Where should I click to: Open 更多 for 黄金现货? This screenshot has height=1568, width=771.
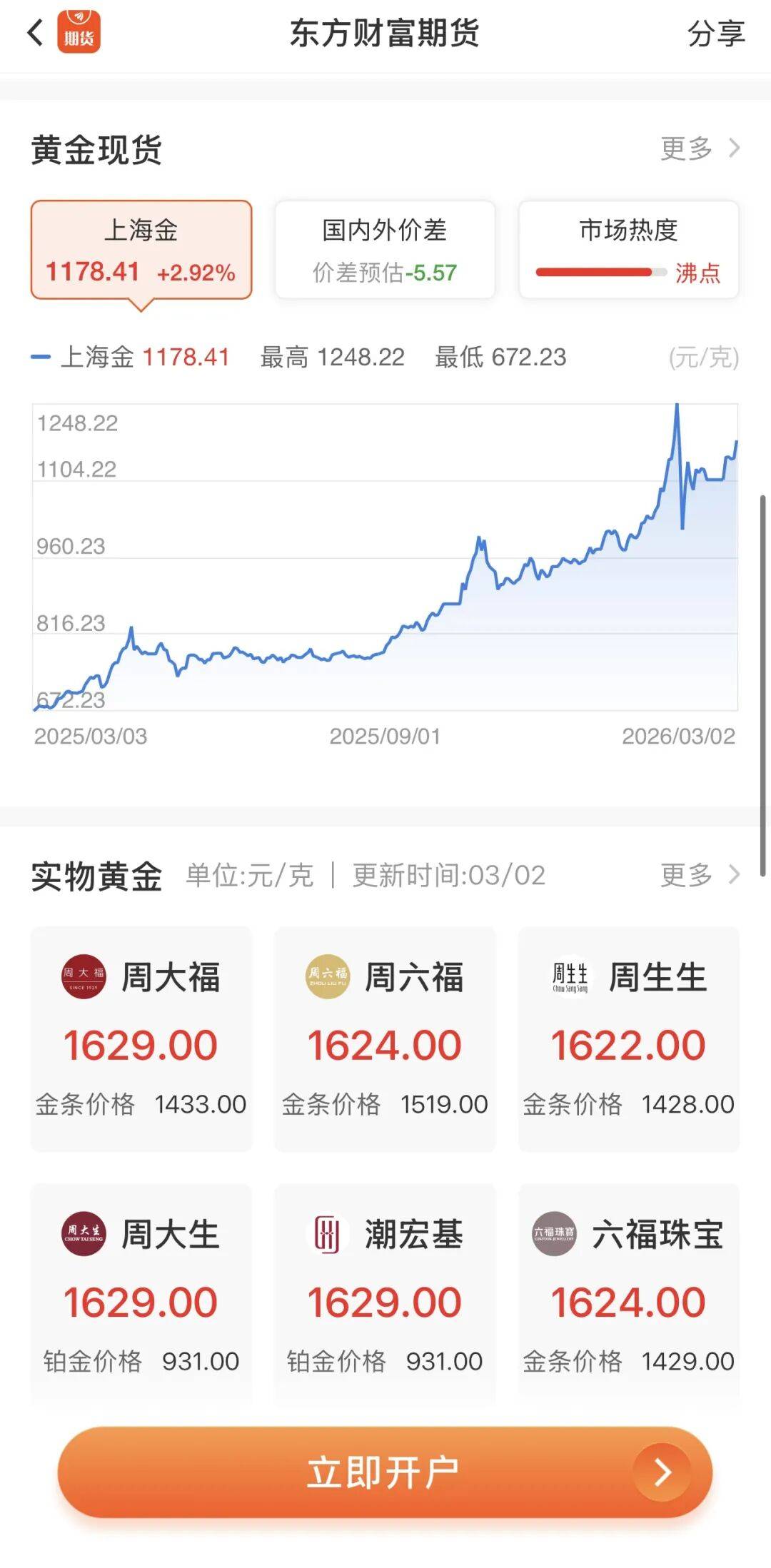tap(700, 148)
